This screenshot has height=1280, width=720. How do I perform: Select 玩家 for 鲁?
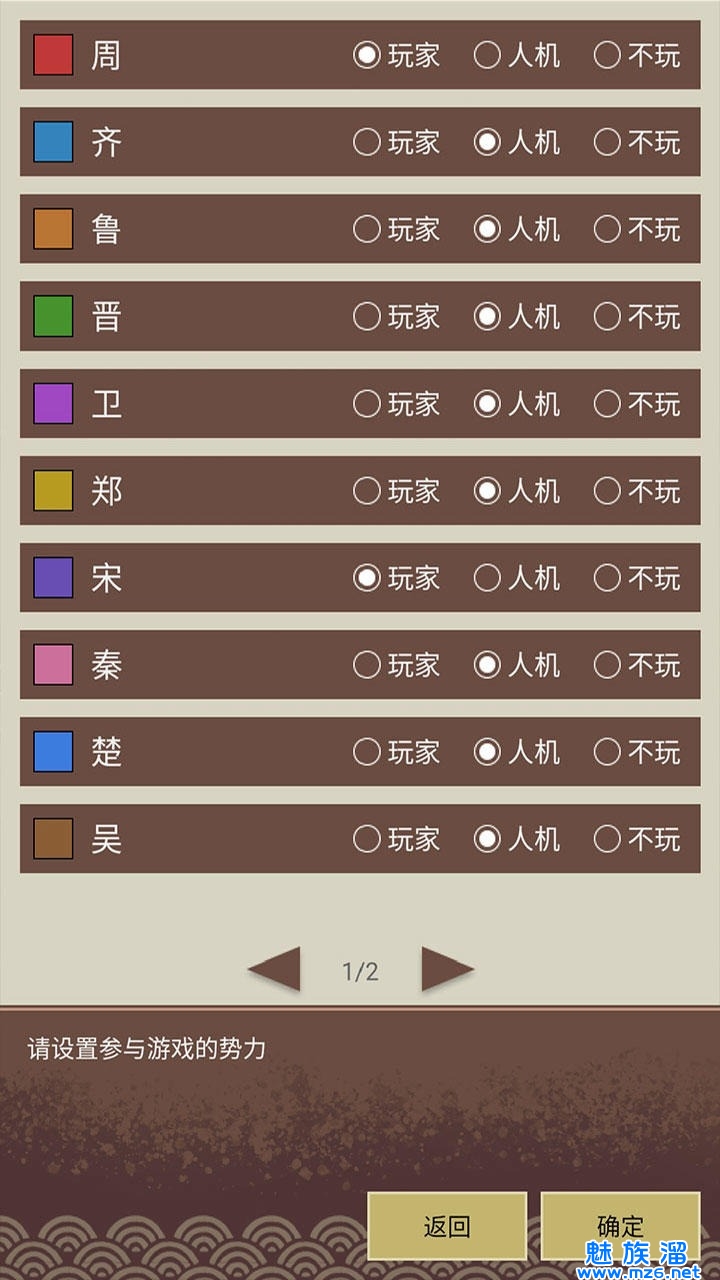coord(367,229)
